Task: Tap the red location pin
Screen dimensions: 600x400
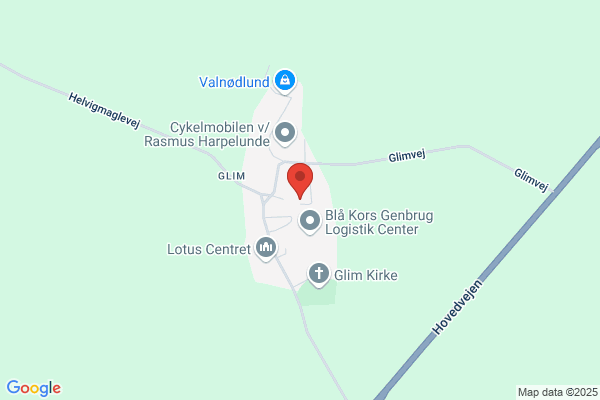Action: (x=300, y=181)
